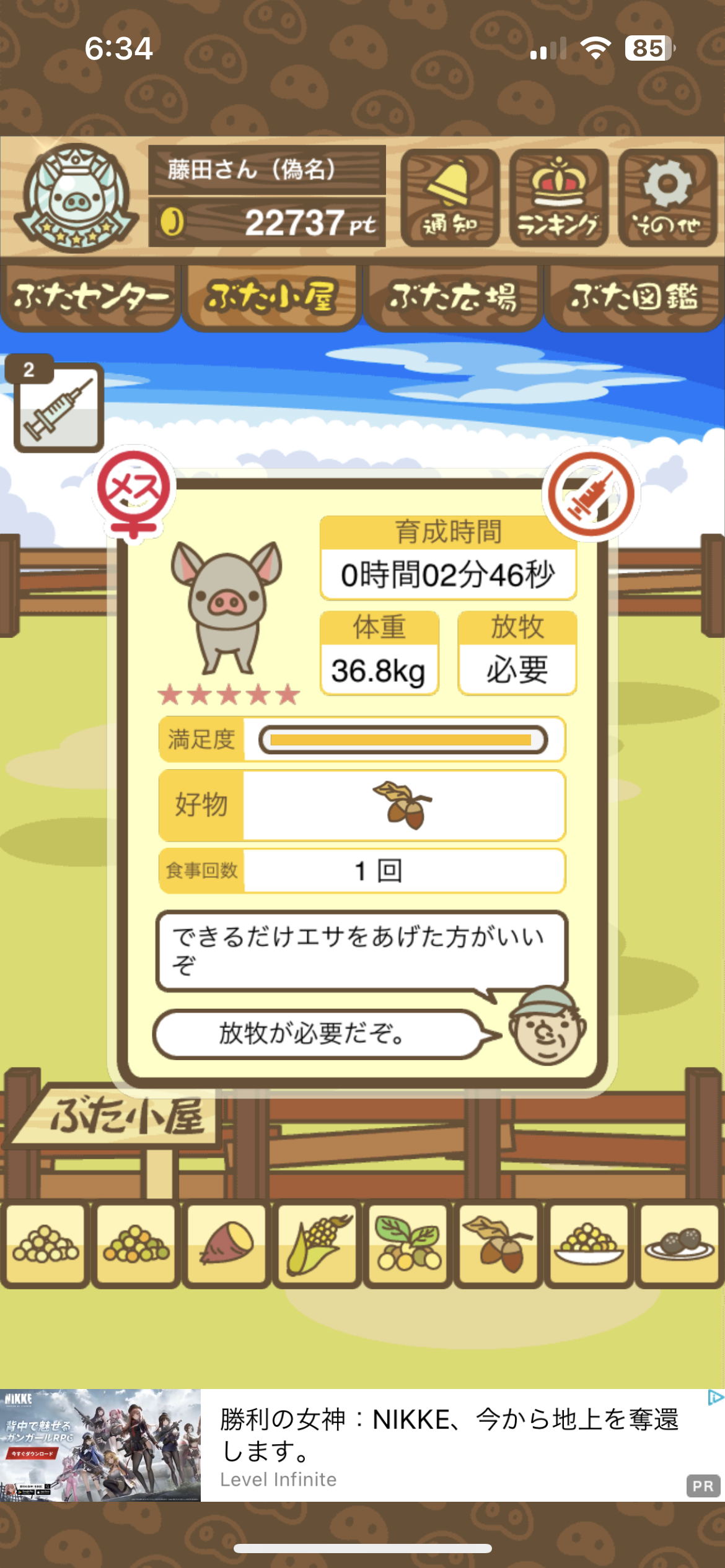Switch to ぶた図鑑 tab
The height and width of the screenshot is (1568, 725).
click(x=634, y=297)
